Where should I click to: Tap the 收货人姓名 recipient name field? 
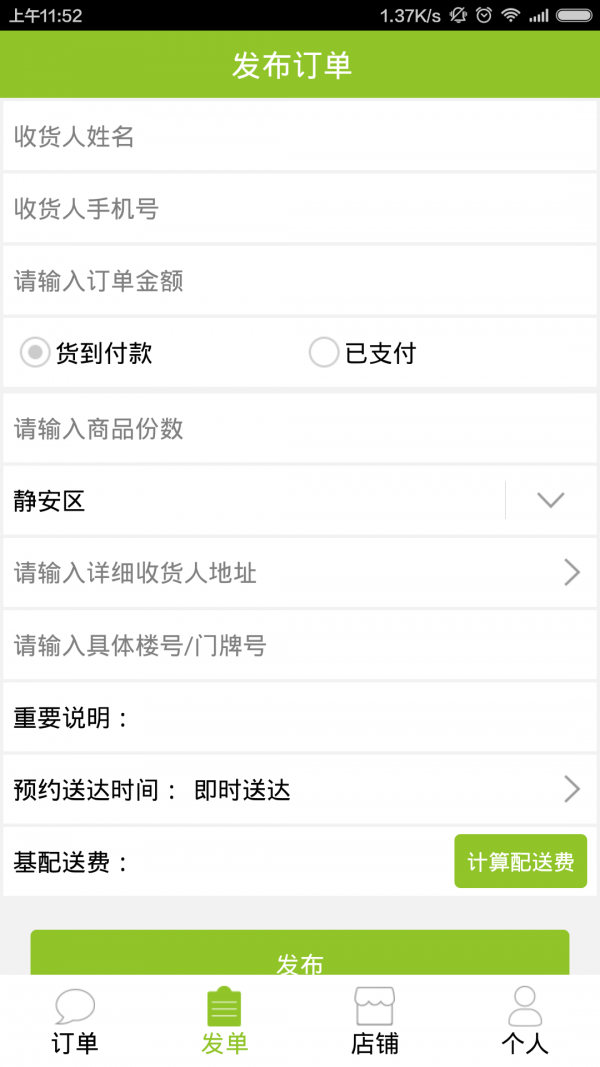coord(300,137)
